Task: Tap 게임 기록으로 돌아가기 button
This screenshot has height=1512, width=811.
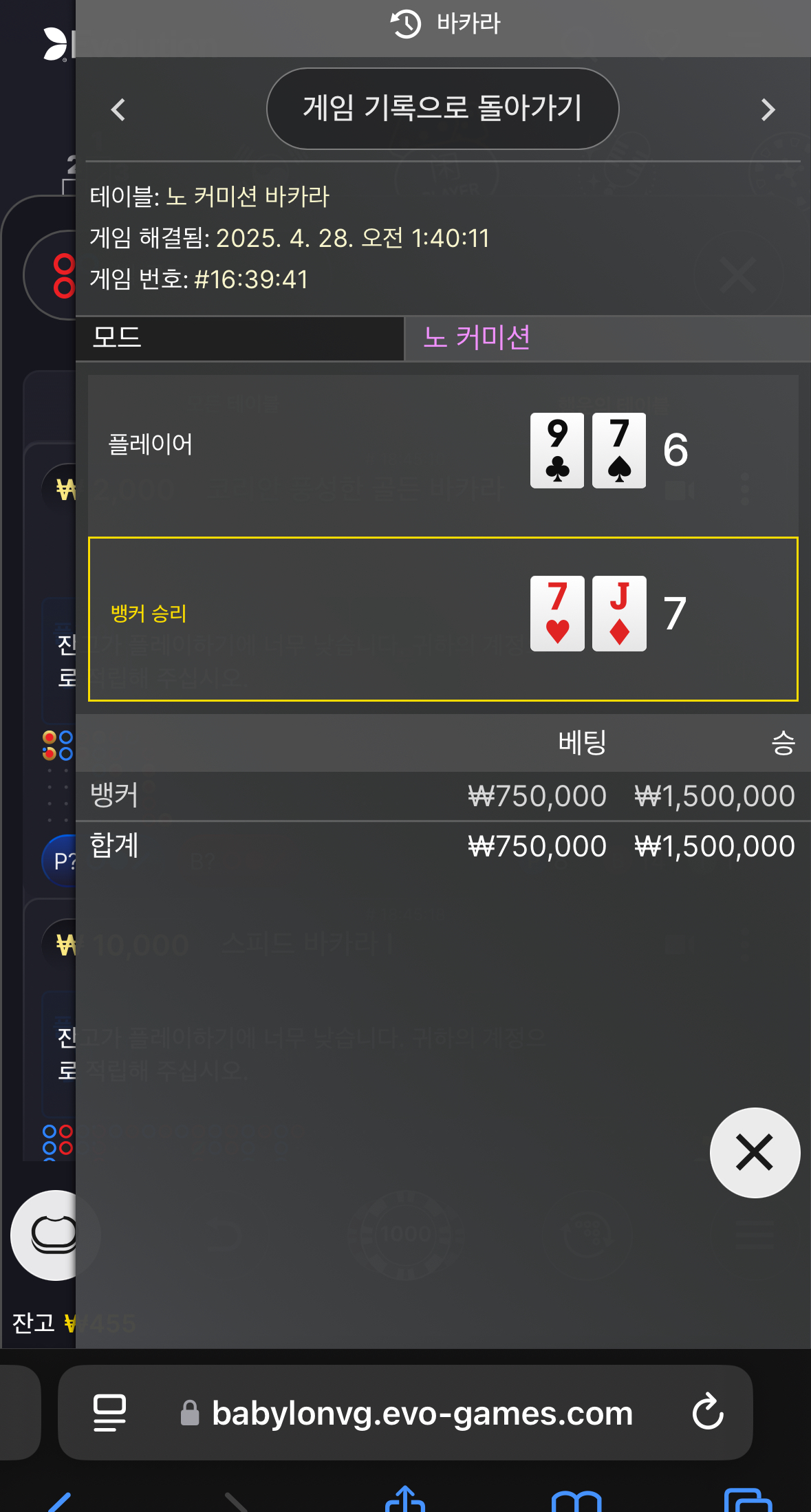Action: [443, 109]
